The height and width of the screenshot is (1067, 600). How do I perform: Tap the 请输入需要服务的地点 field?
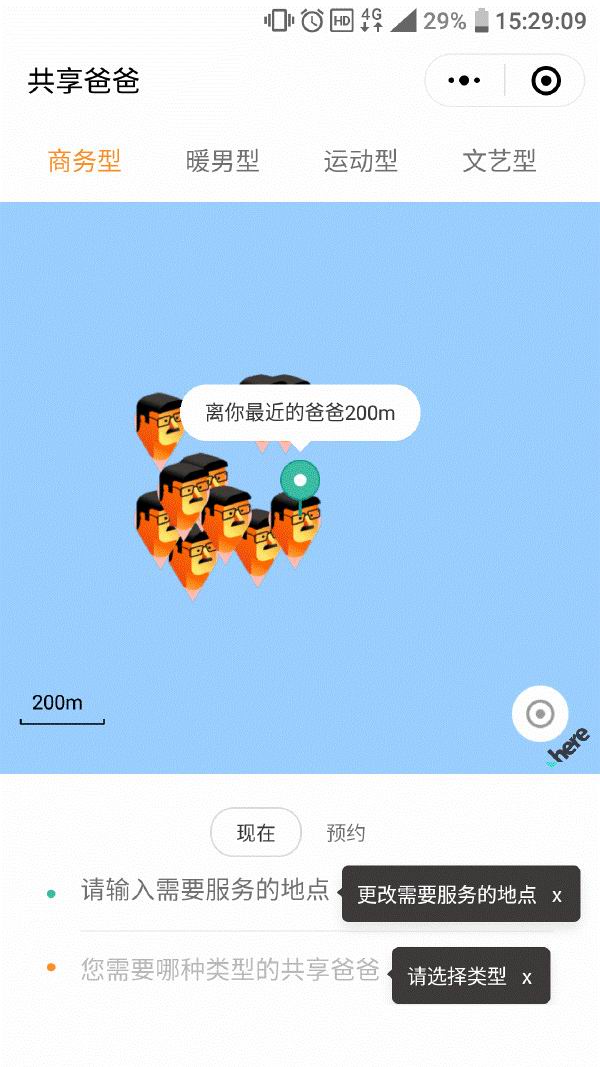point(205,890)
